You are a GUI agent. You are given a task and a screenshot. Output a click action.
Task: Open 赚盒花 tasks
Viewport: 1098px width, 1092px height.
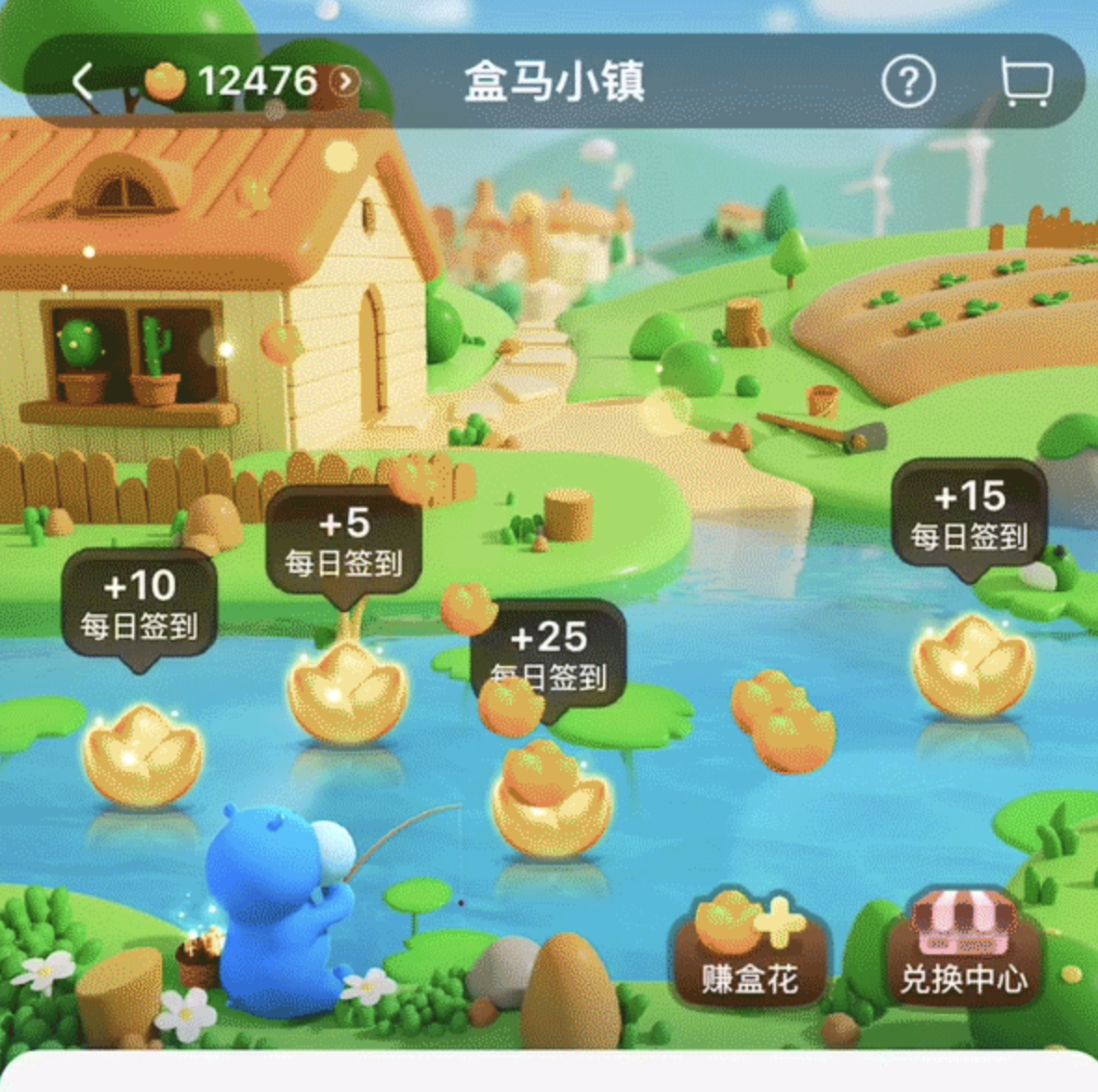(750, 951)
